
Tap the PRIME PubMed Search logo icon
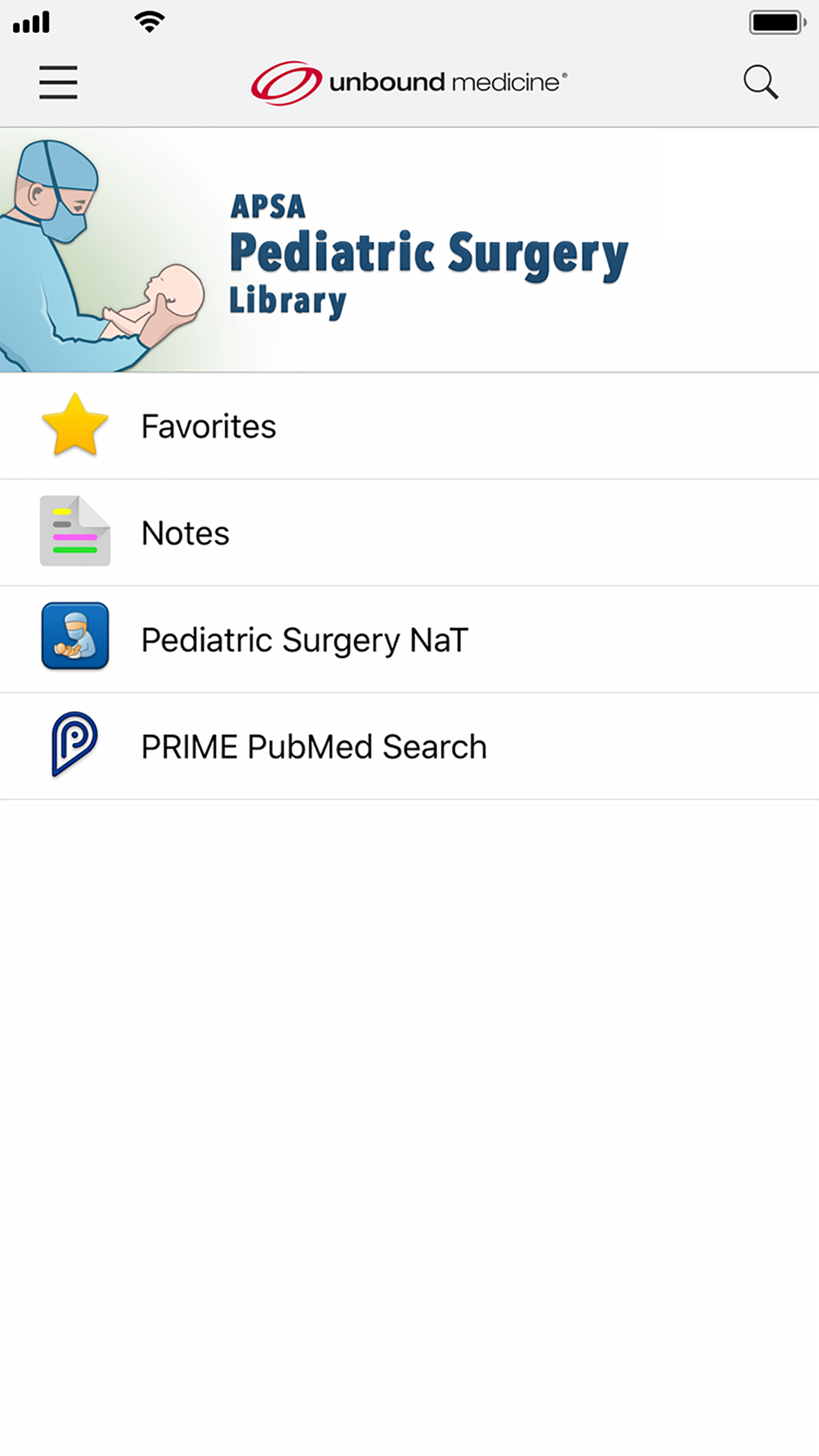tap(73, 745)
